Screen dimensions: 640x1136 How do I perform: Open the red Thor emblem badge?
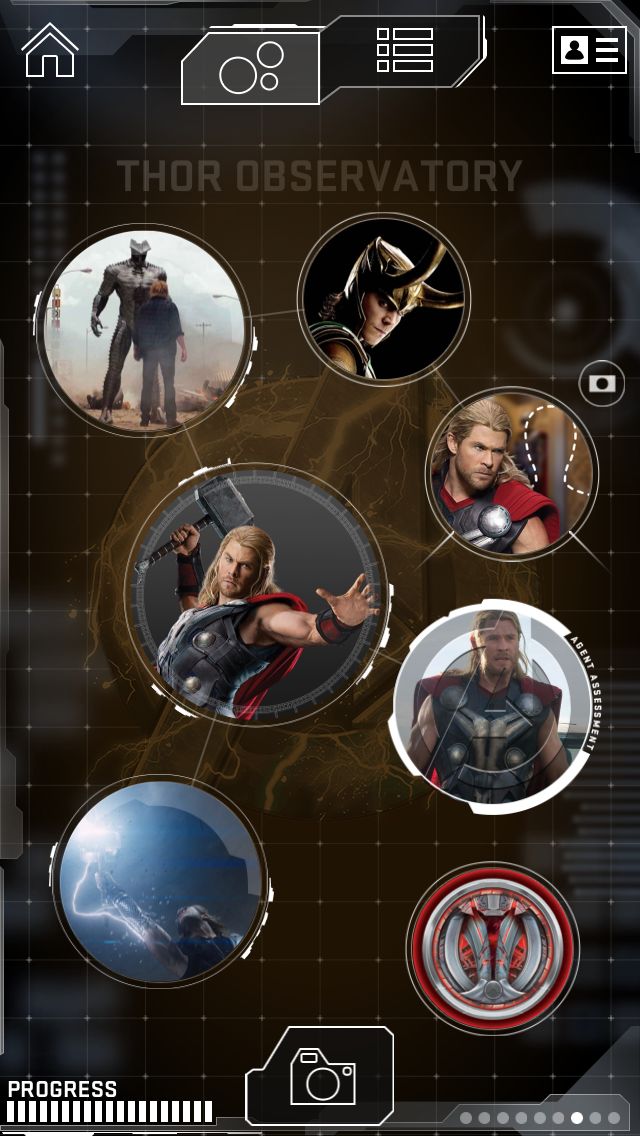pos(492,949)
